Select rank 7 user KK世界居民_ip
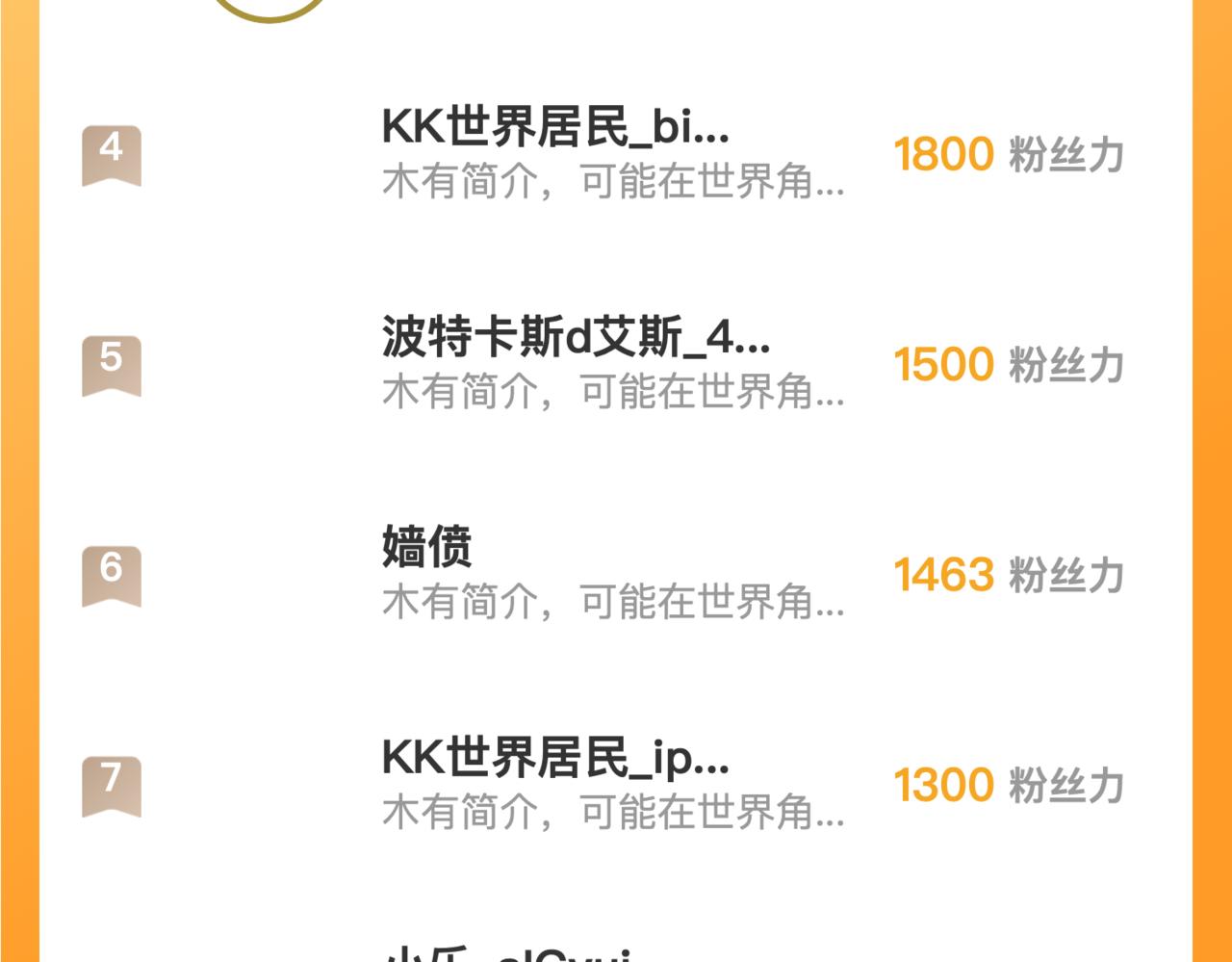The height and width of the screenshot is (962, 1232). click(x=555, y=758)
